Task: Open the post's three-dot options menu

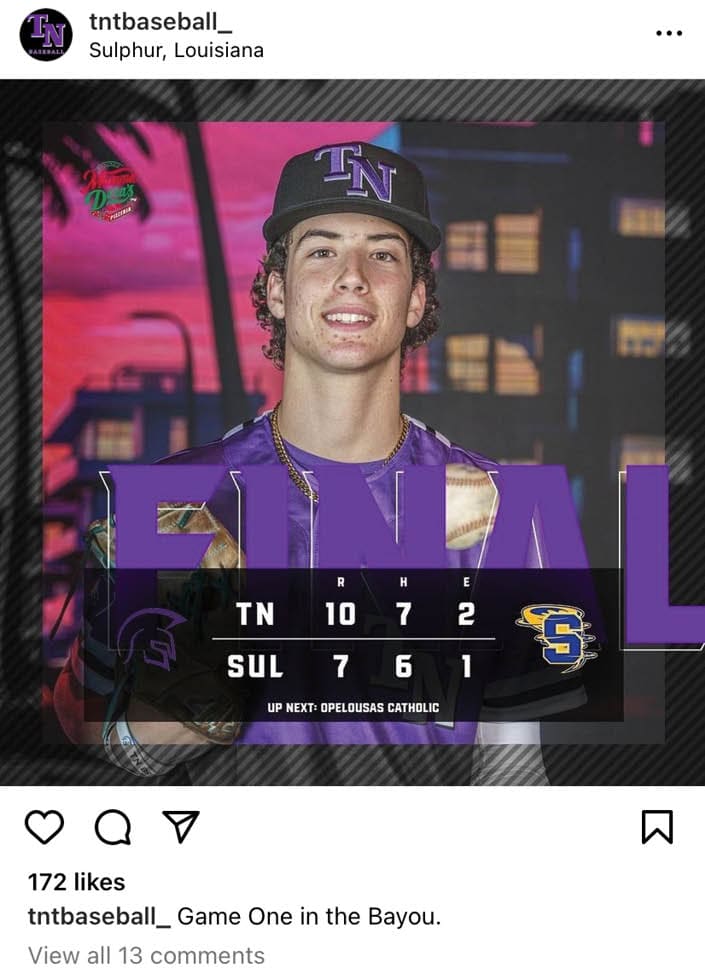Action: point(667,34)
